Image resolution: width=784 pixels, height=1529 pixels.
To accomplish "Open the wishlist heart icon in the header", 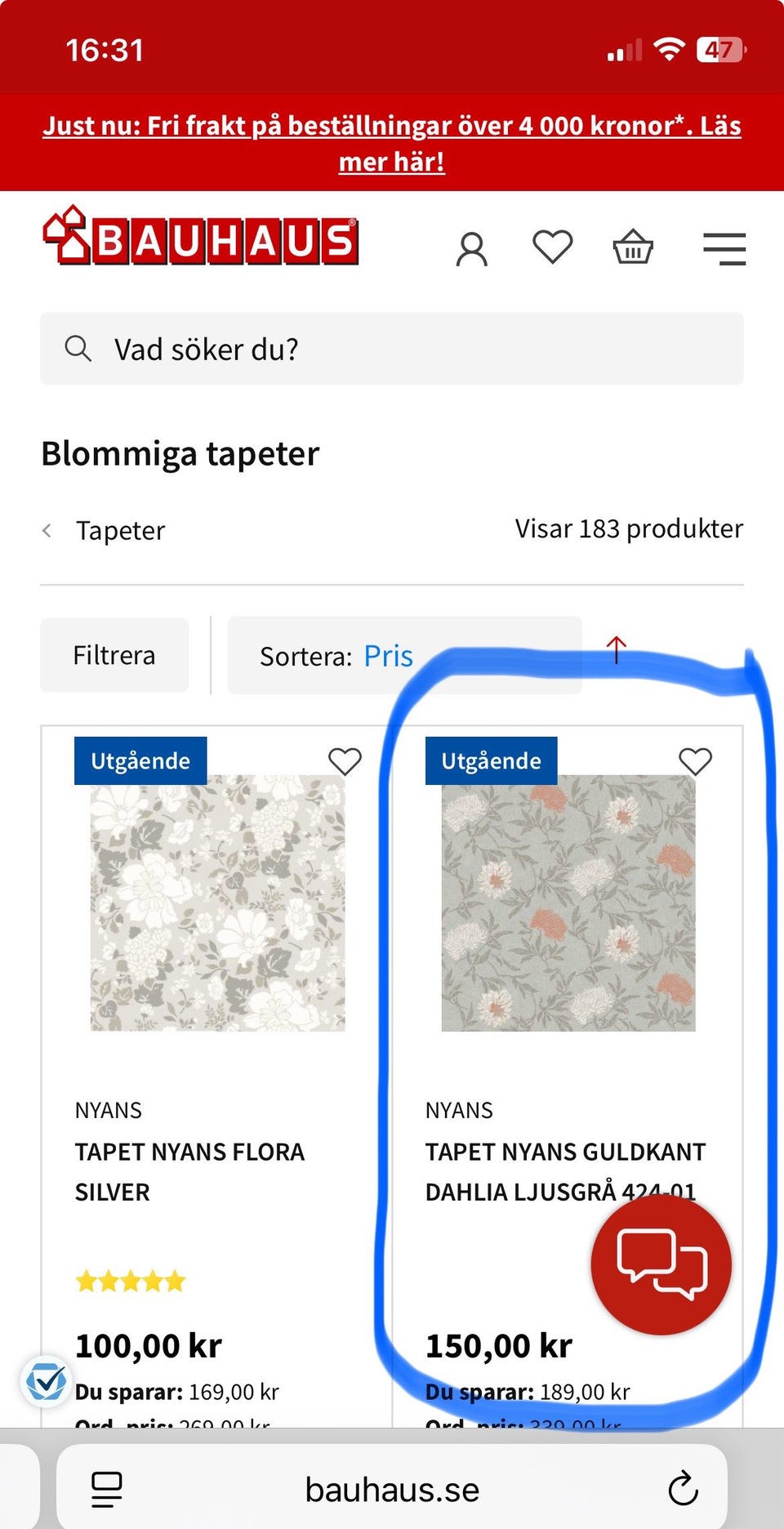I will coord(553,247).
